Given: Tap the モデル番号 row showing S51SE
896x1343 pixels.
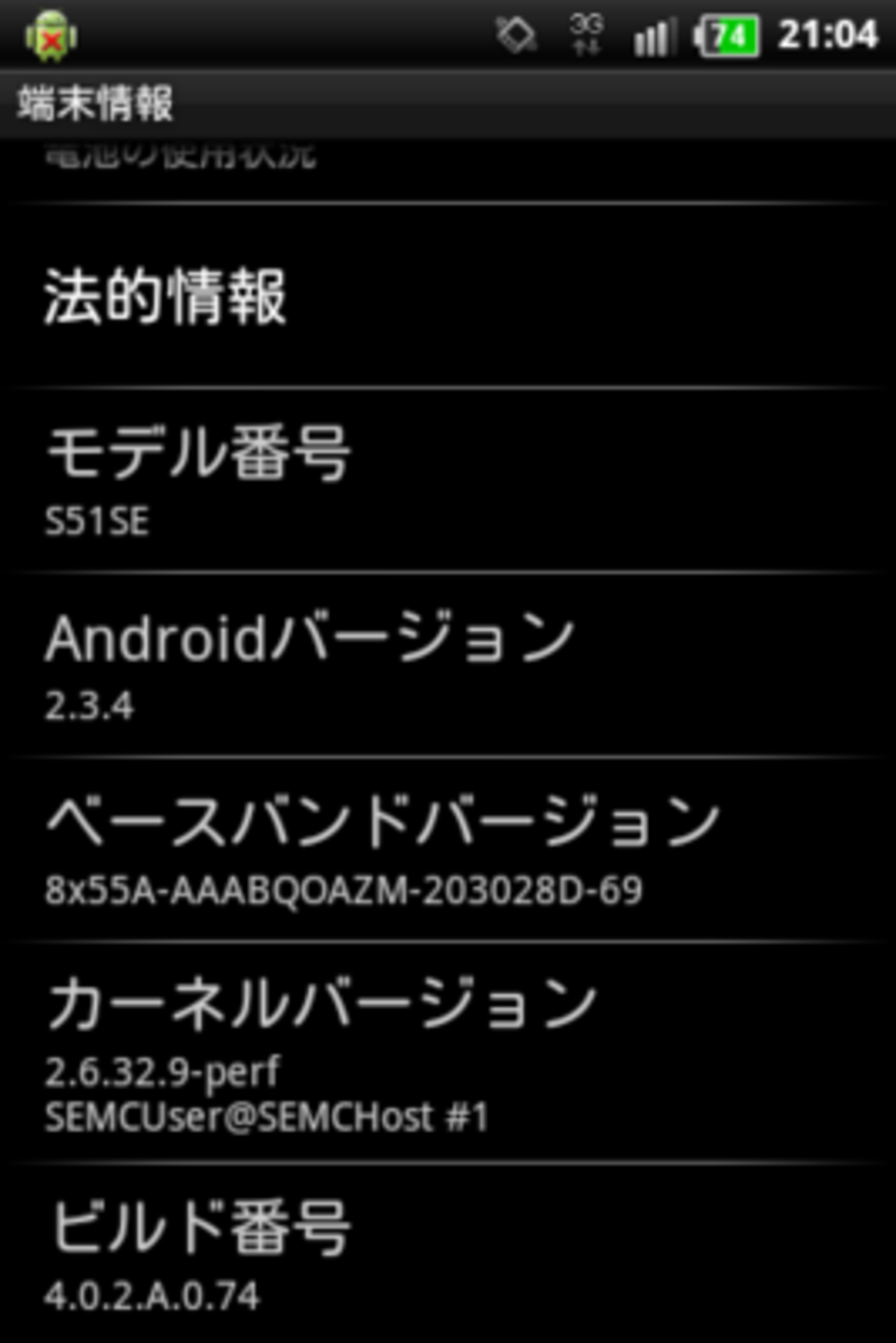Looking at the screenshot, I should click(447, 481).
